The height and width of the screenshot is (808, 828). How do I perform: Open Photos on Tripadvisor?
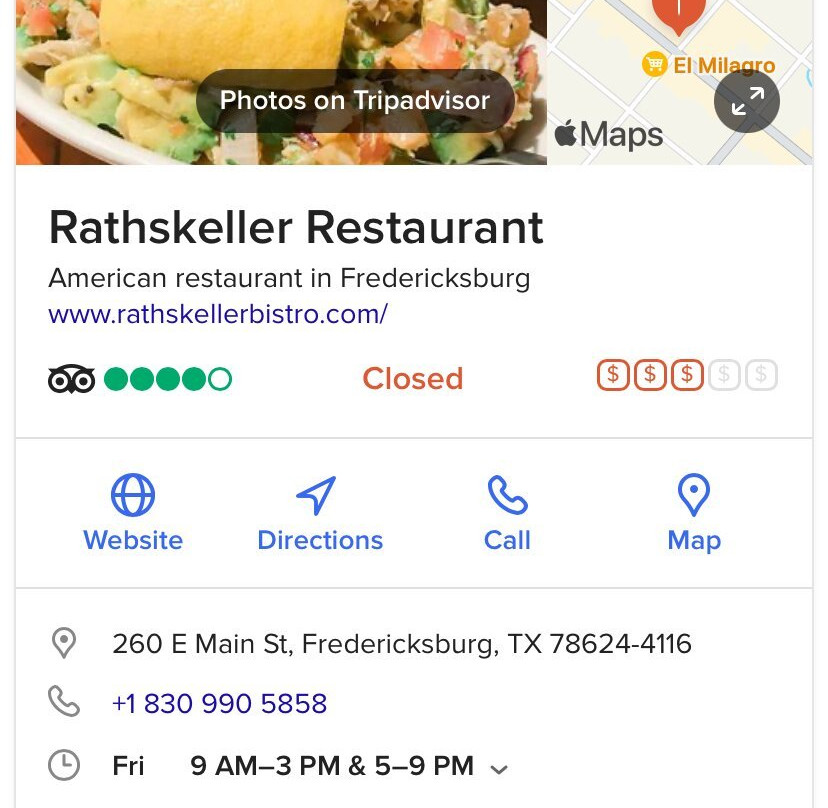355,101
